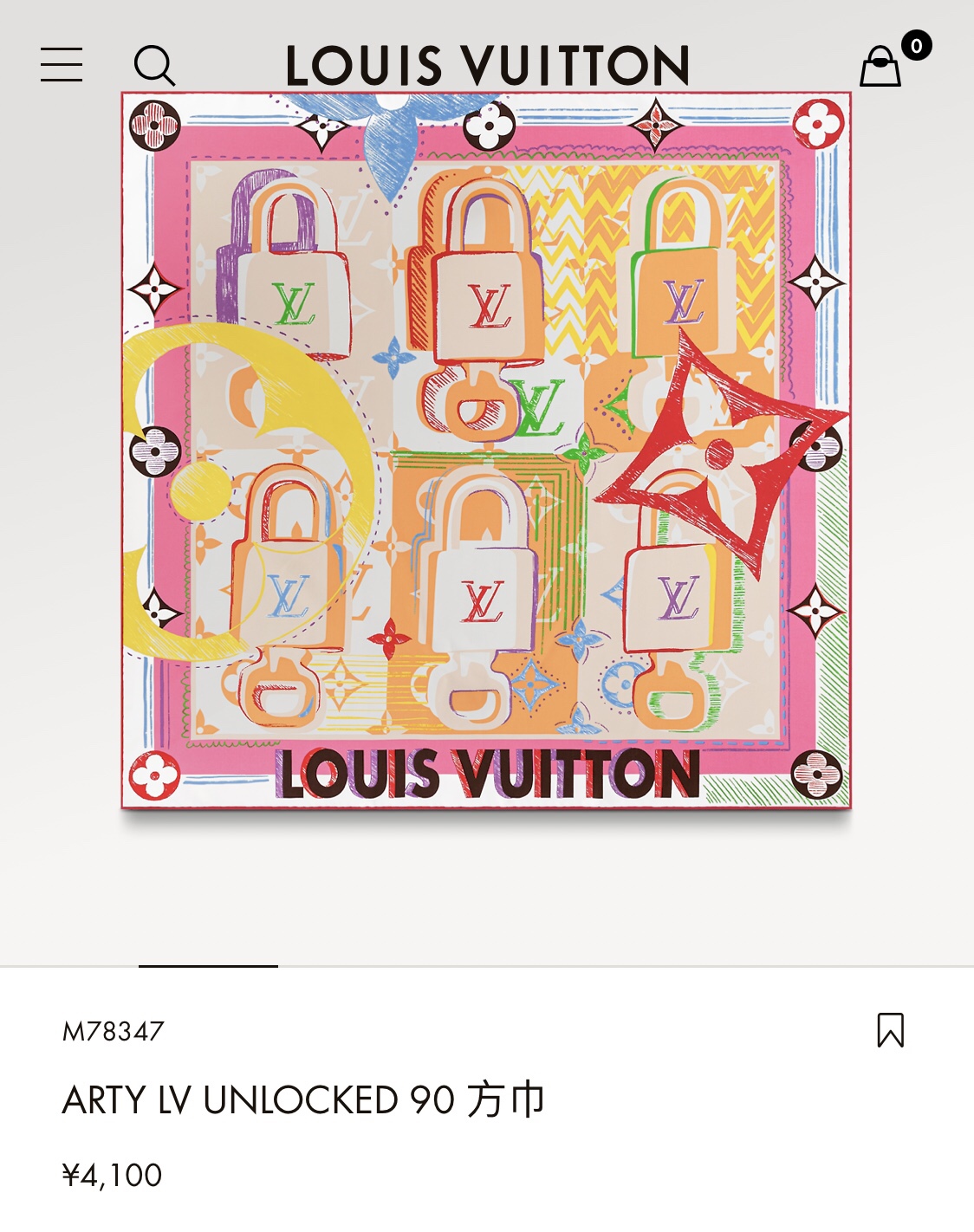Screen dimensions: 974x1232
Task: Open the search icon
Action: click(154, 65)
